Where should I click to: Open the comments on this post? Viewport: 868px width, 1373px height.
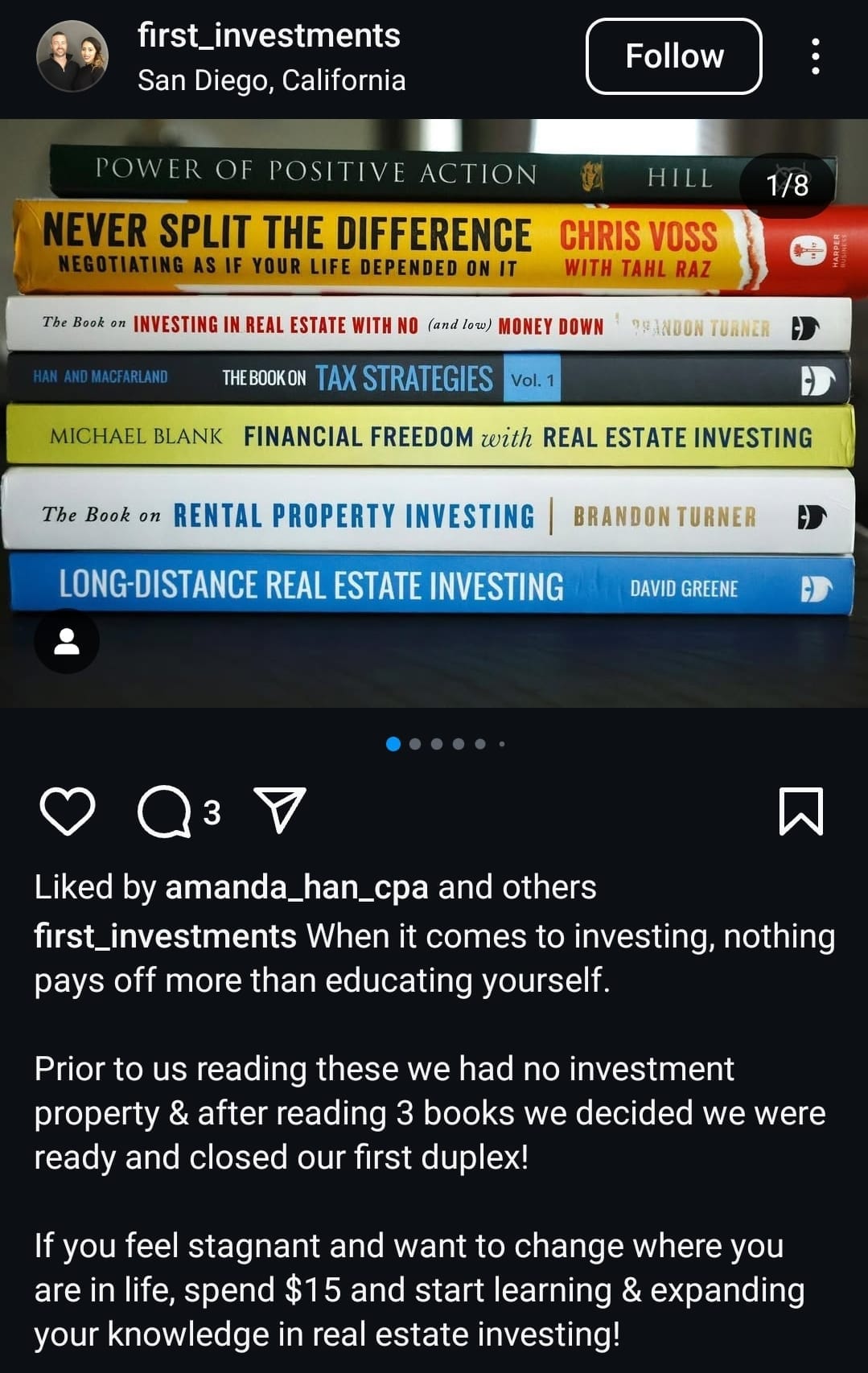click(x=165, y=812)
